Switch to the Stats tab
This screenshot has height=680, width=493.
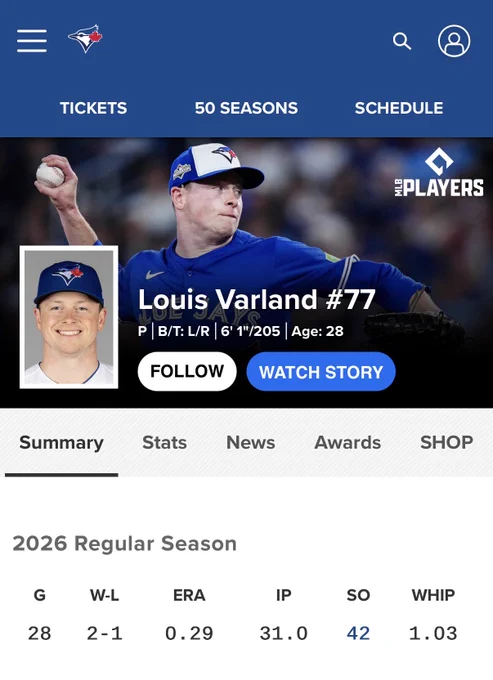point(164,443)
